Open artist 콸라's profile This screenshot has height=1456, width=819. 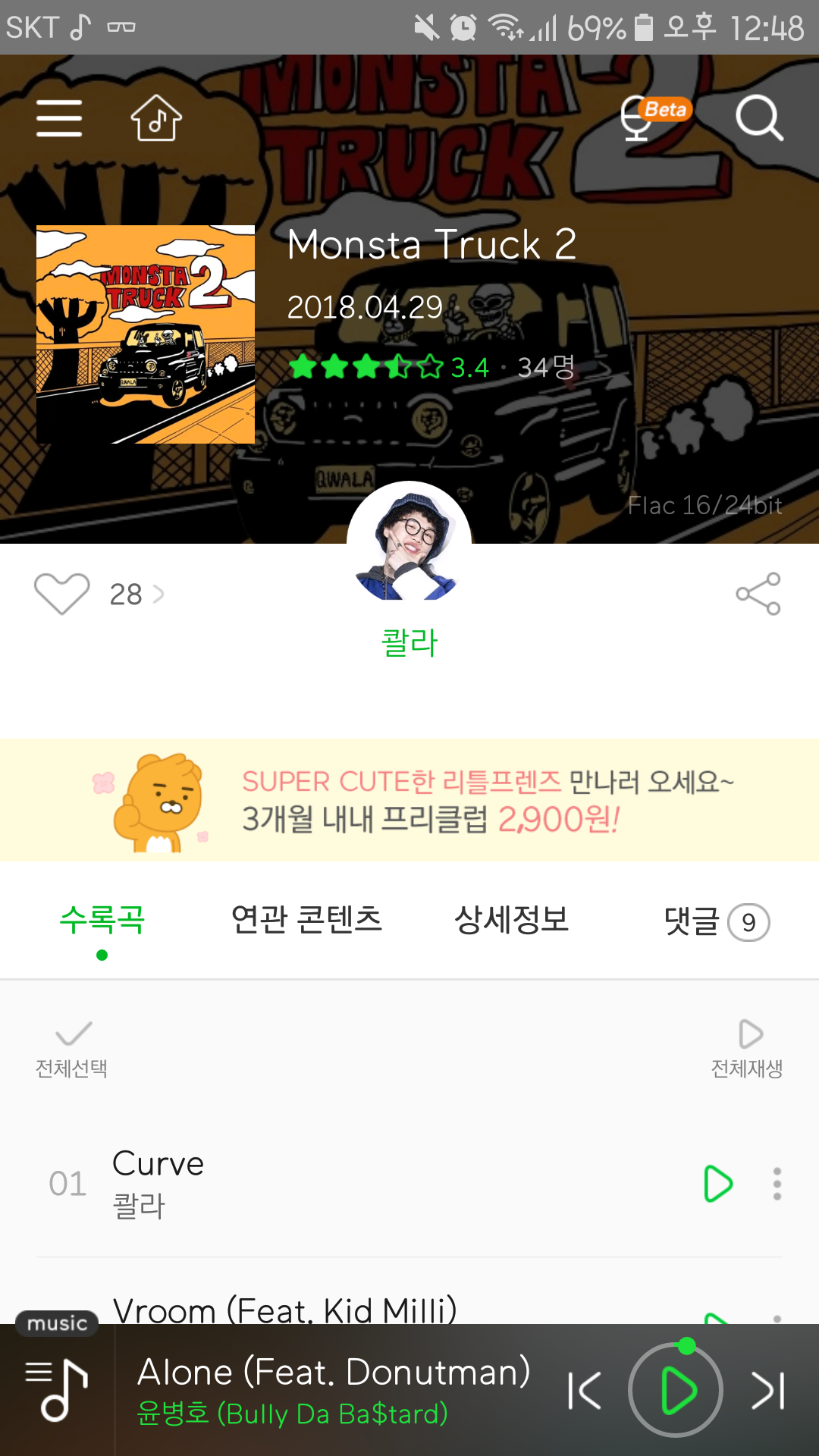click(409, 542)
